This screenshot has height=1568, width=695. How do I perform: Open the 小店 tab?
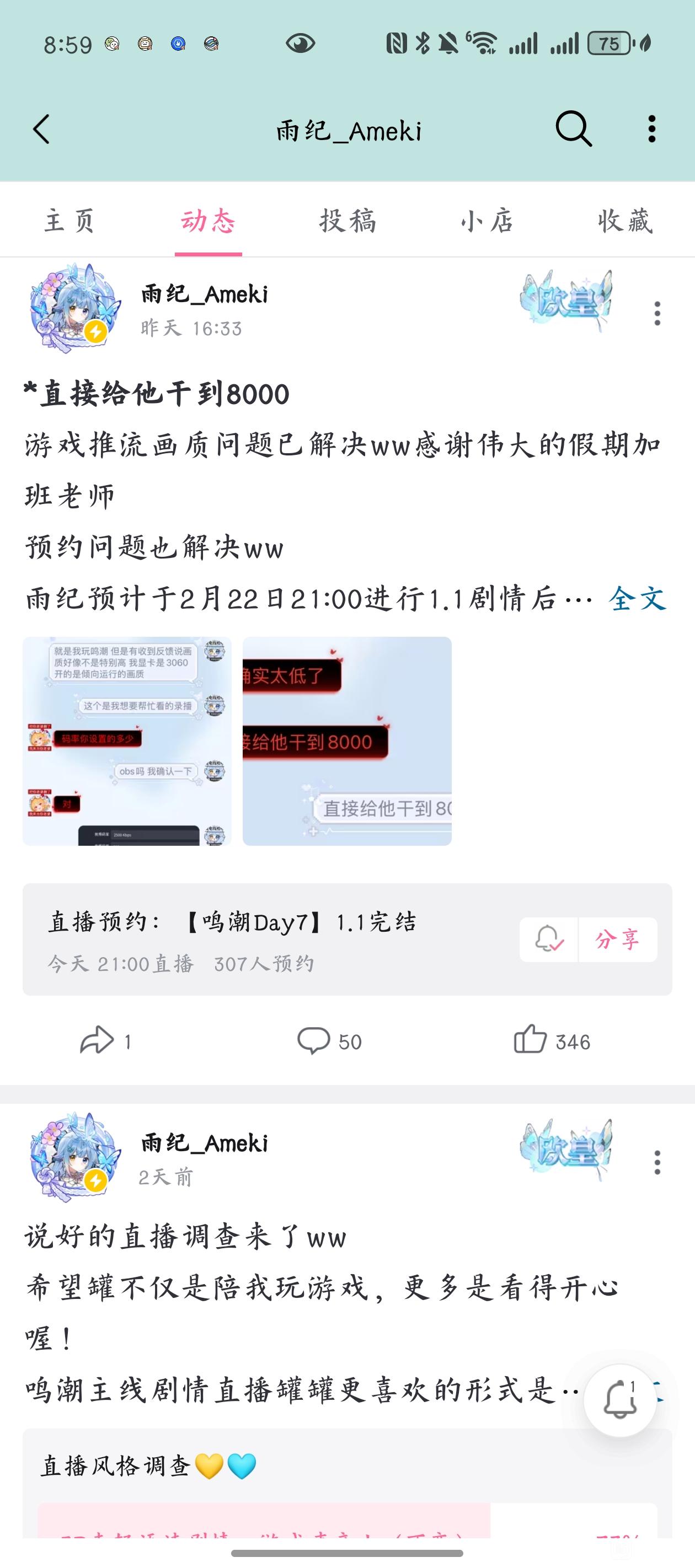(x=487, y=221)
